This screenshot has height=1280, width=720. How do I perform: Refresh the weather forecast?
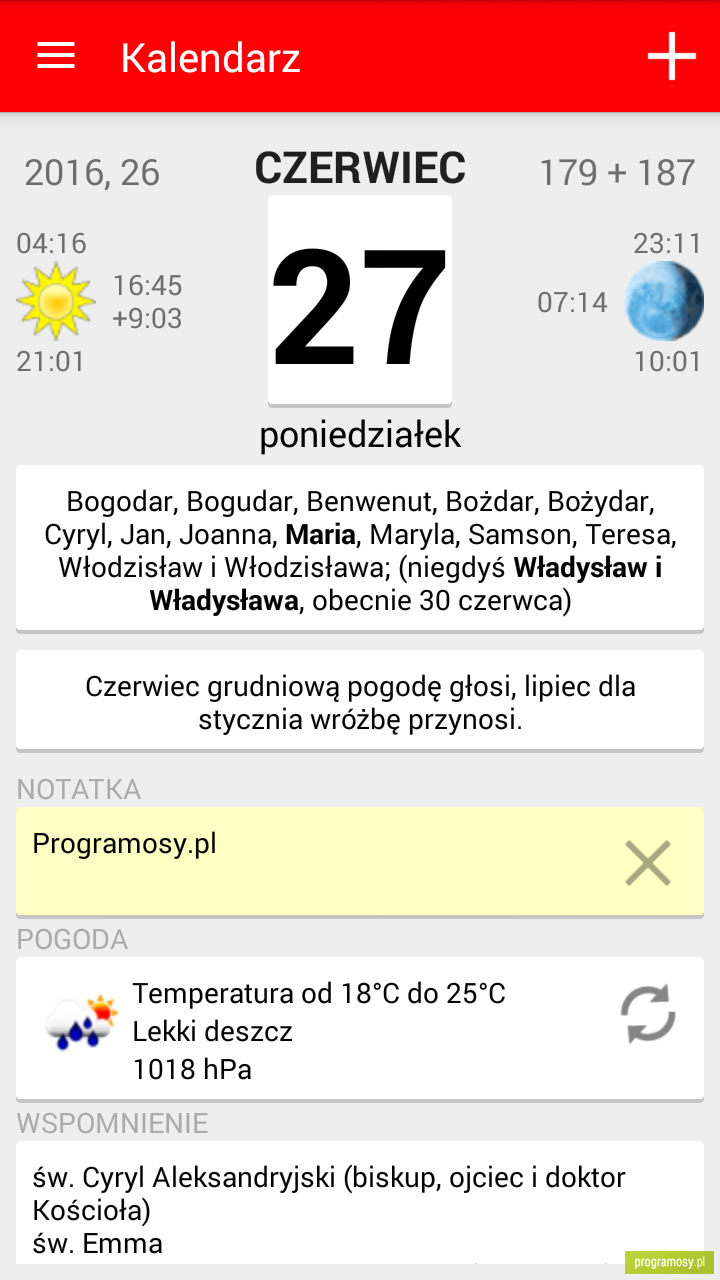[x=648, y=1014]
